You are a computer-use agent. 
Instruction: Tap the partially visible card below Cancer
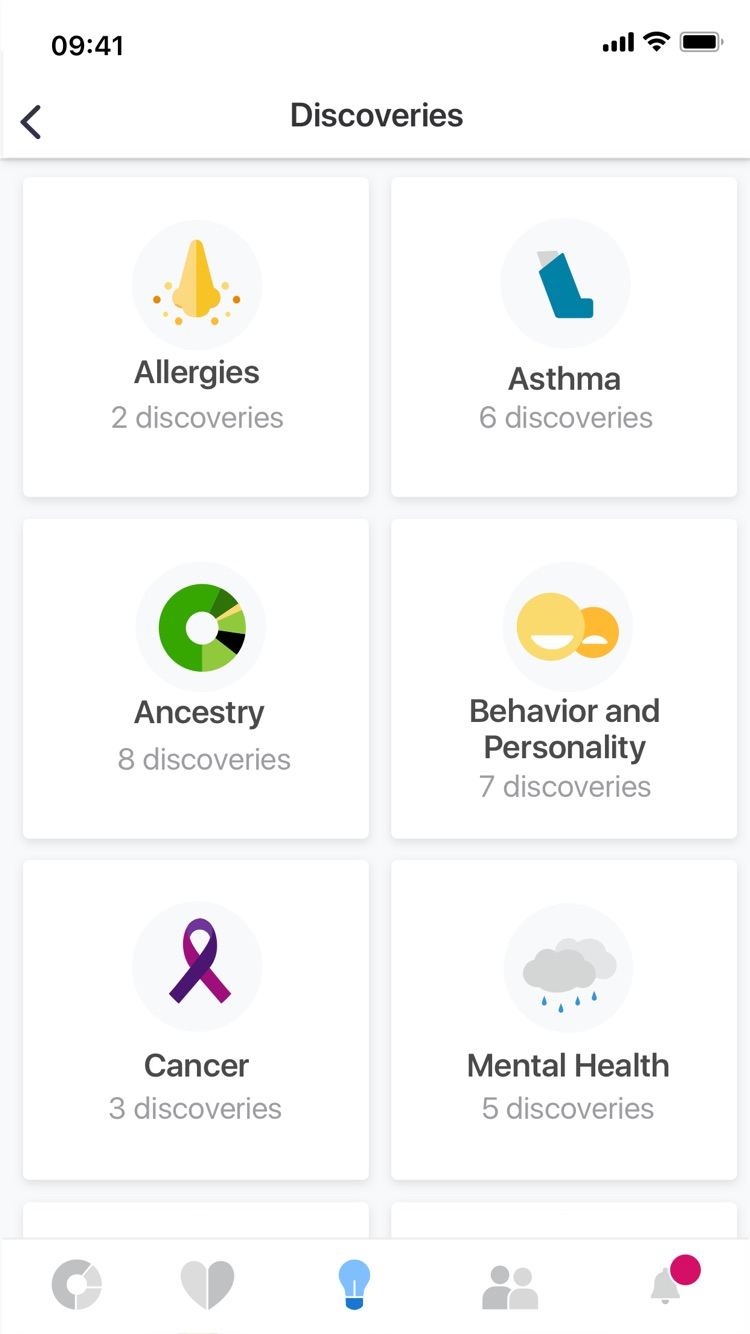[196, 1223]
